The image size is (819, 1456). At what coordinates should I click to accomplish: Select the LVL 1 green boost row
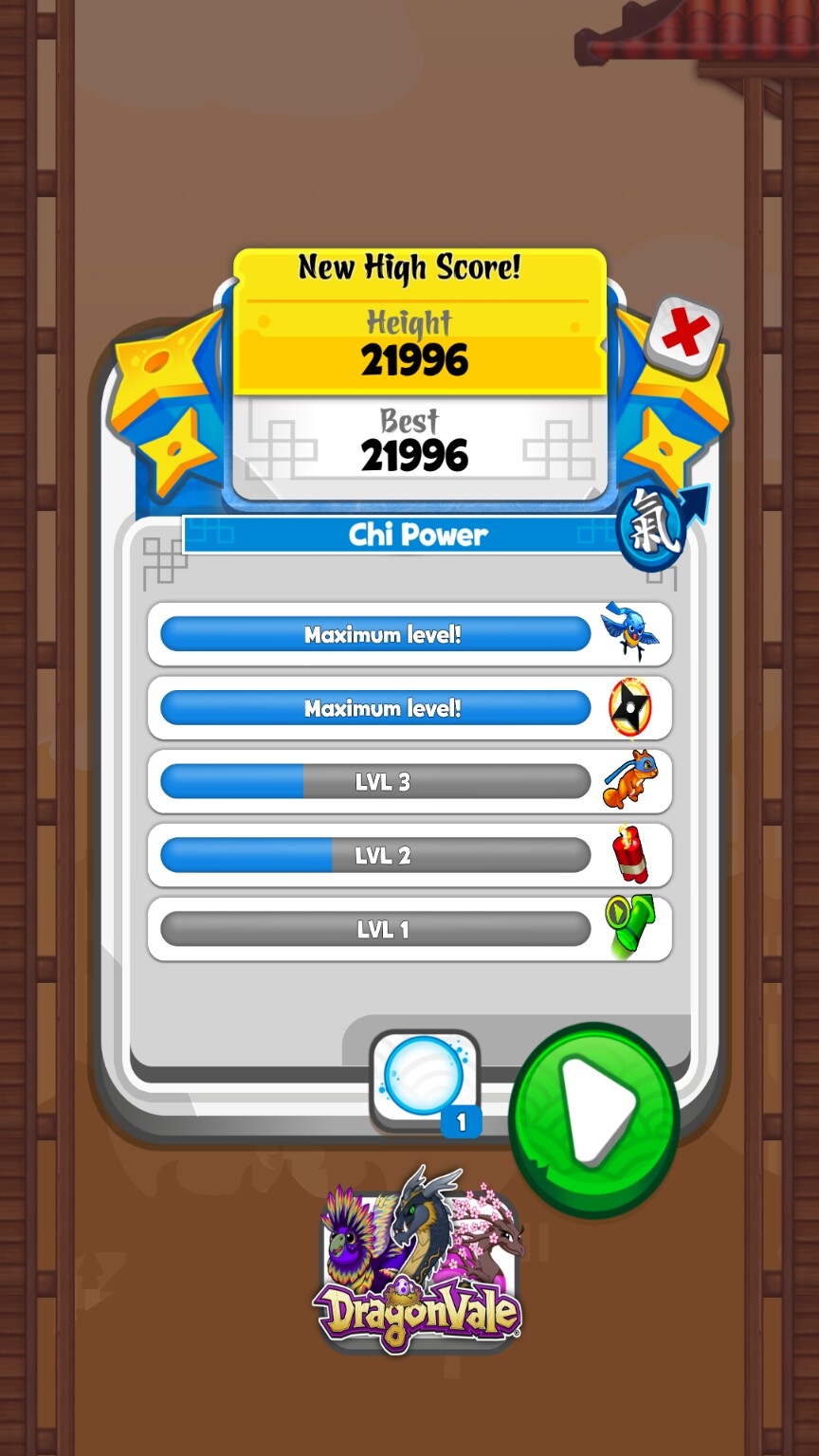pos(409,930)
